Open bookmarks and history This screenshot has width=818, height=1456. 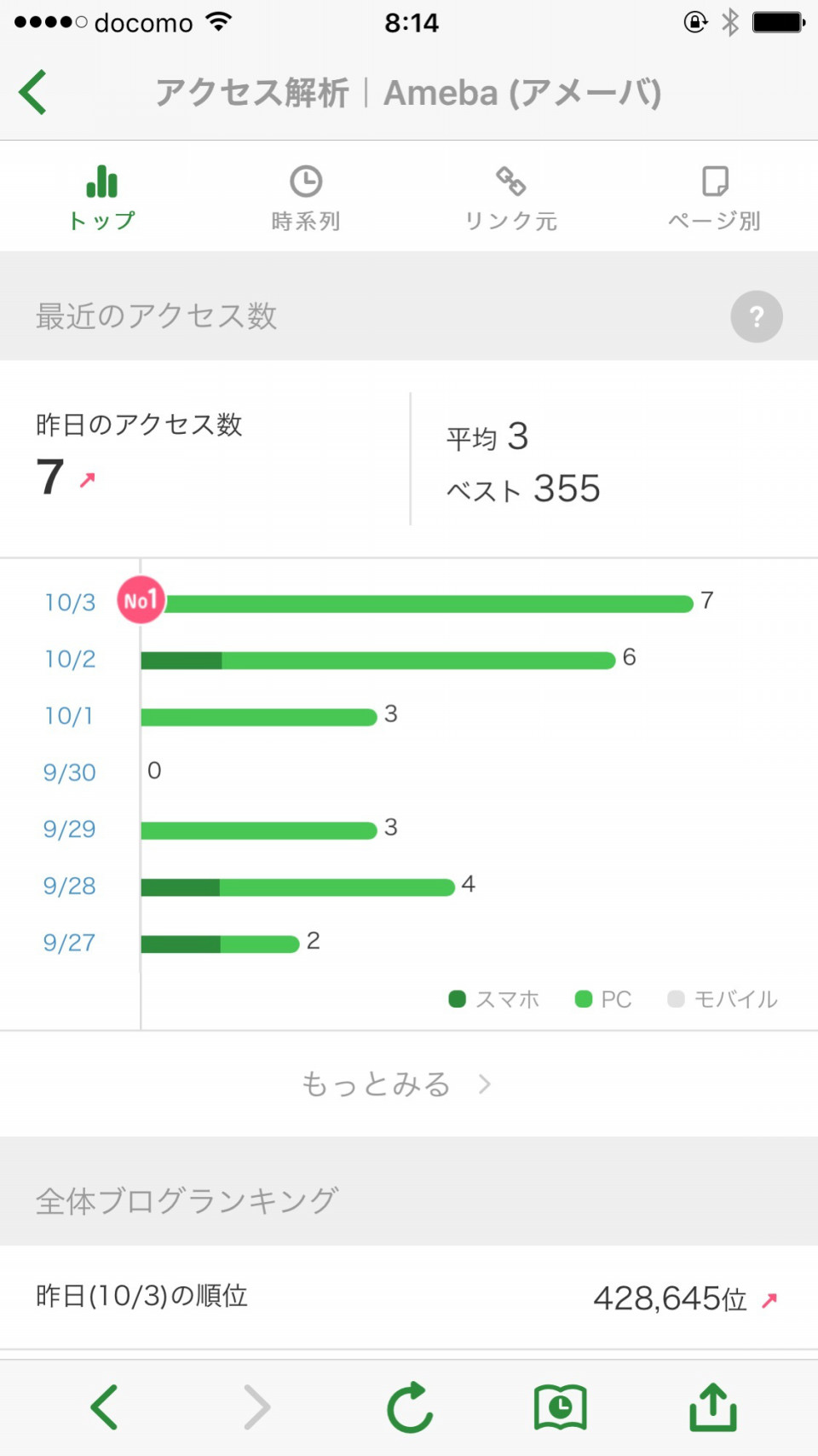point(560,1407)
